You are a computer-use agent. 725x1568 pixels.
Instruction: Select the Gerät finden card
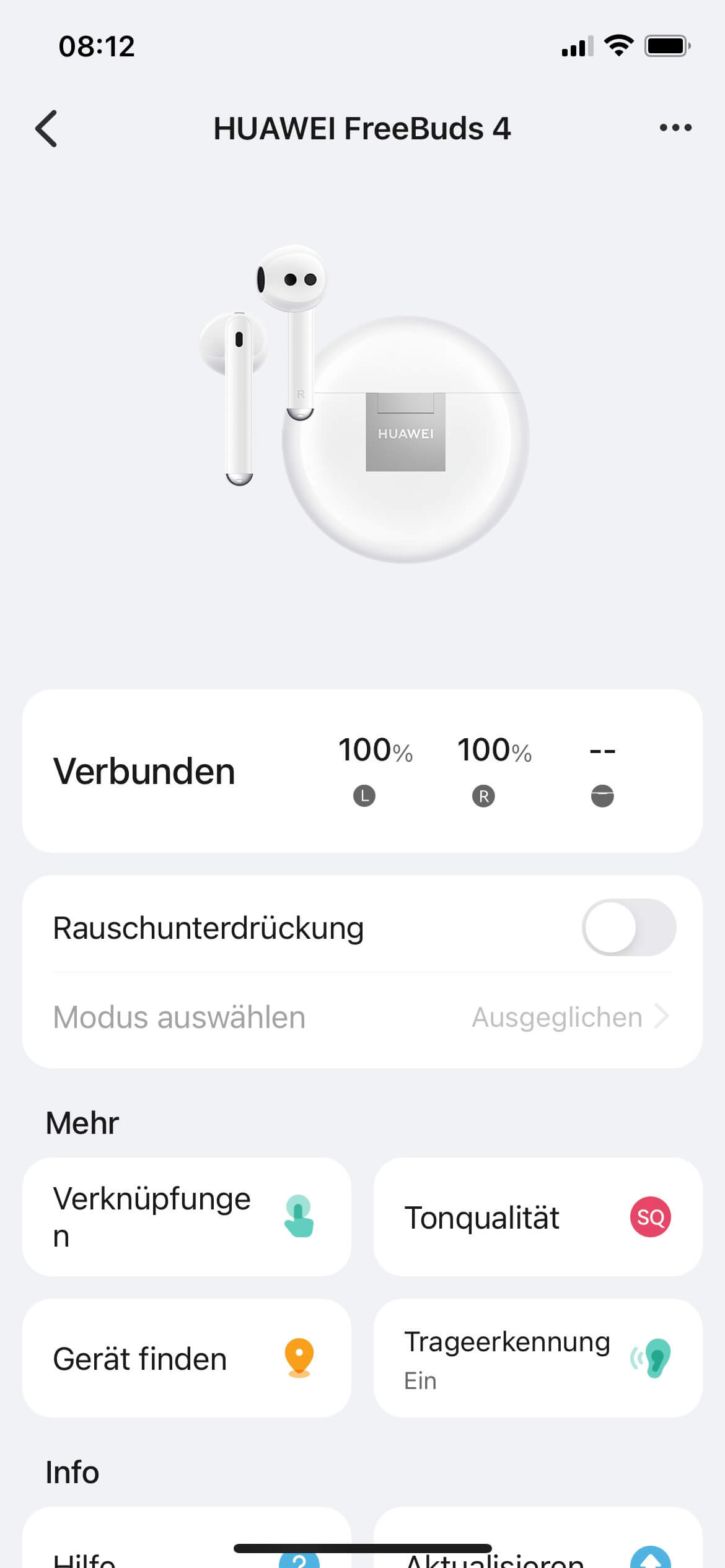coord(187,1358)
